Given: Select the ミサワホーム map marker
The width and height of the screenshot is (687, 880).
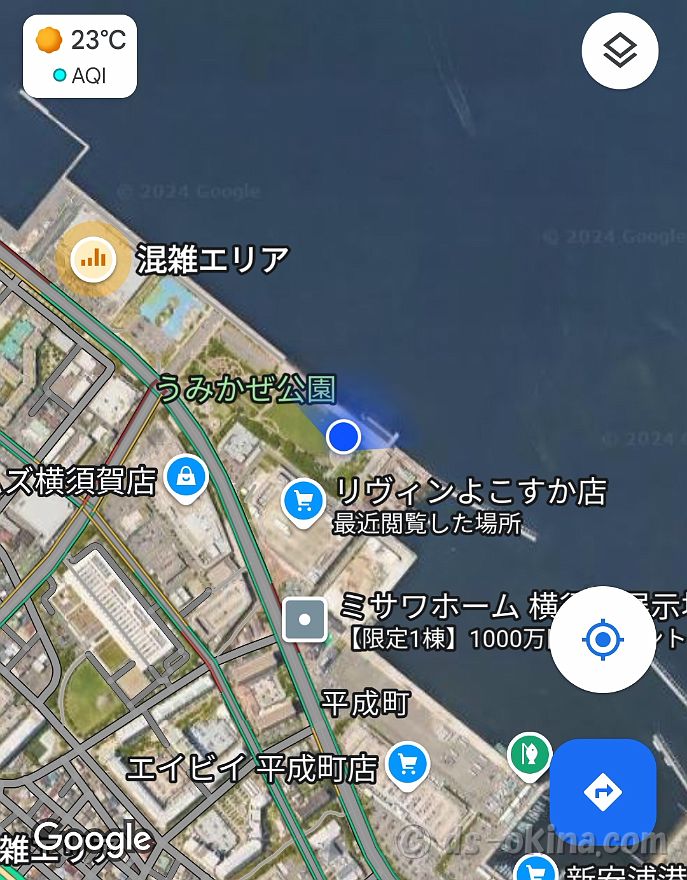Looking at the screenshot, I should coord(305,620).
